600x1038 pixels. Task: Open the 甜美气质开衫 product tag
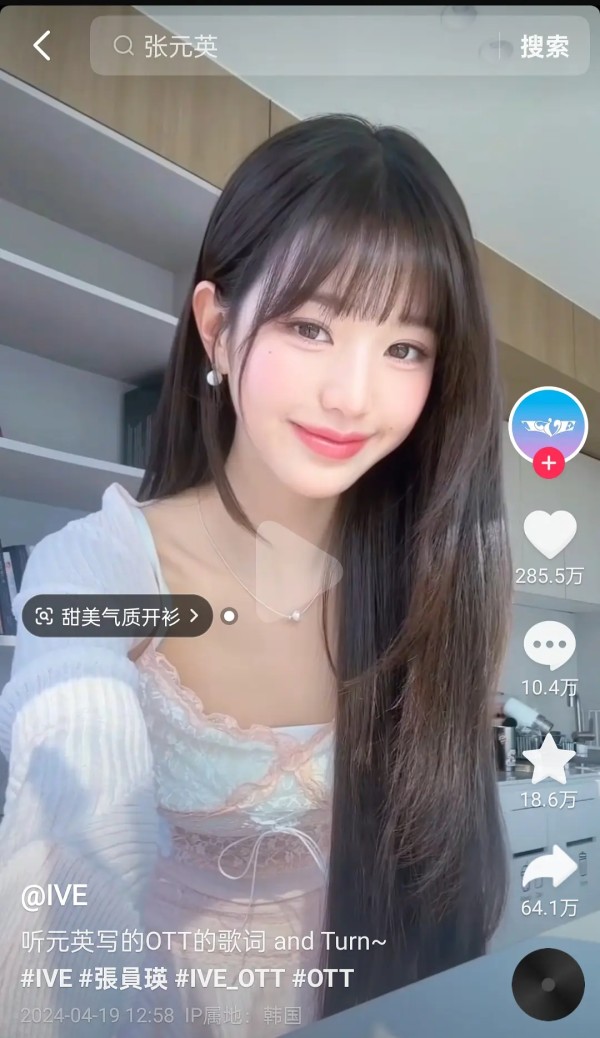tap(118, 616)
